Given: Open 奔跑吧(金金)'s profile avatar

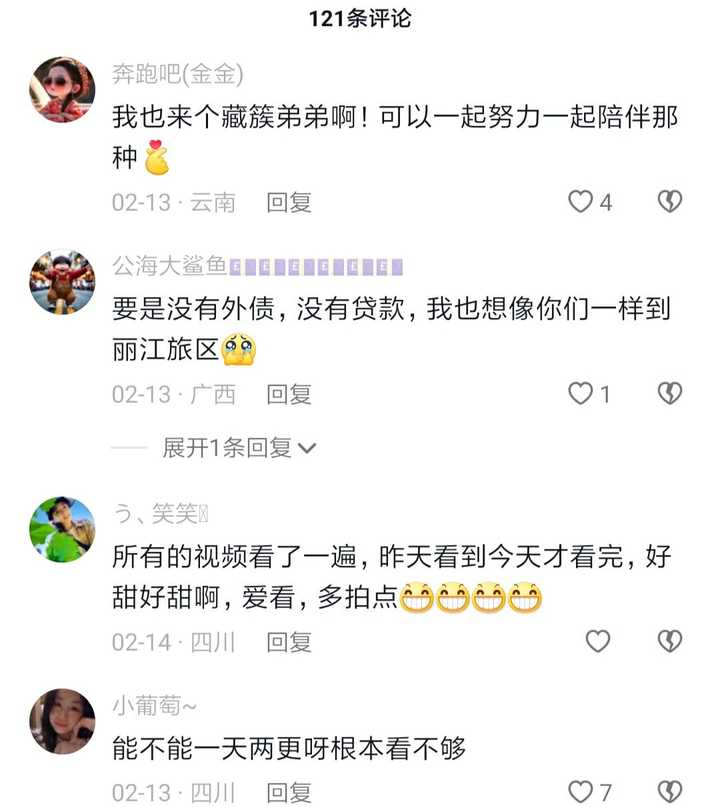Looking at the screenshot, I should [x=63, y=90].
